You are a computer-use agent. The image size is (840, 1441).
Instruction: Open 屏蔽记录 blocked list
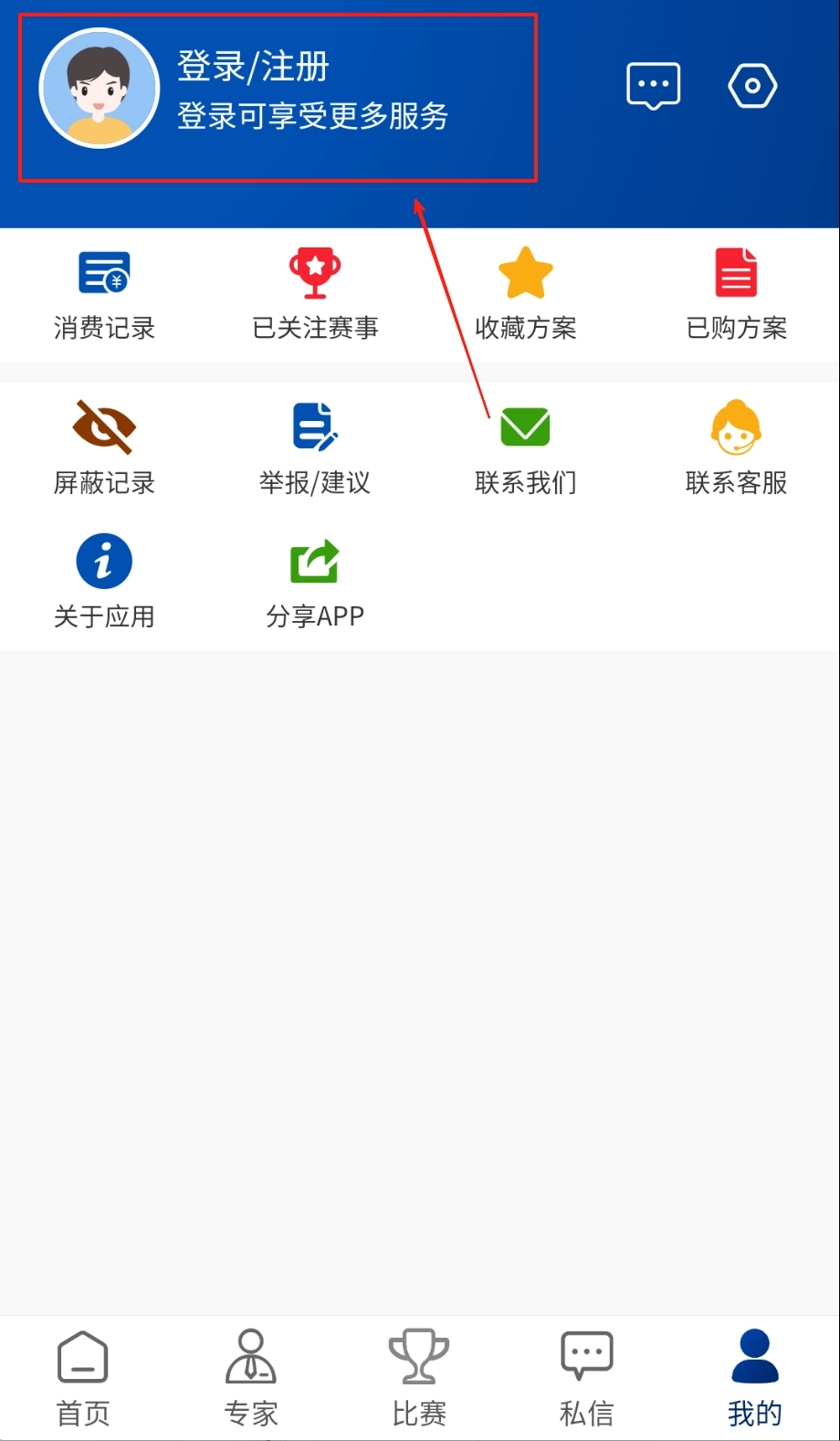pos(104,448)
